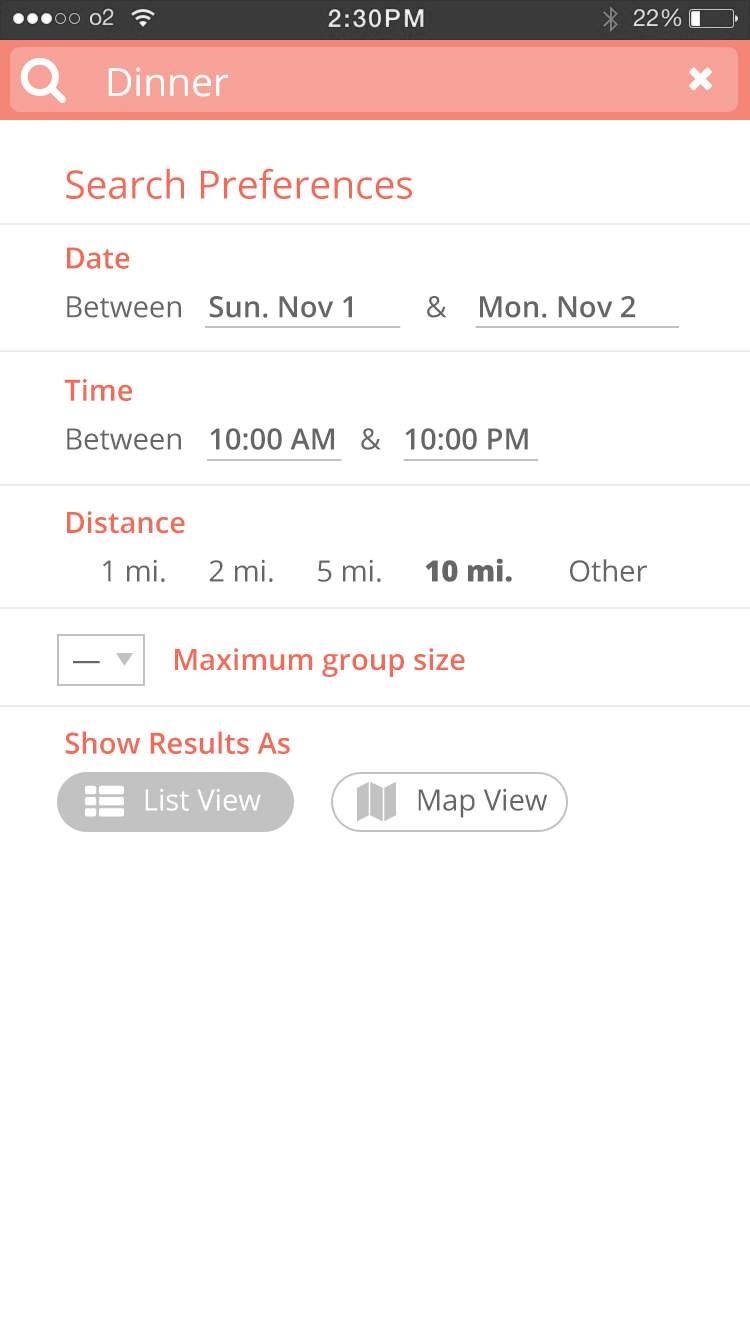Set the end time 10:00 PM
The width and height of the screenshot is (750, 1334).
470,440
